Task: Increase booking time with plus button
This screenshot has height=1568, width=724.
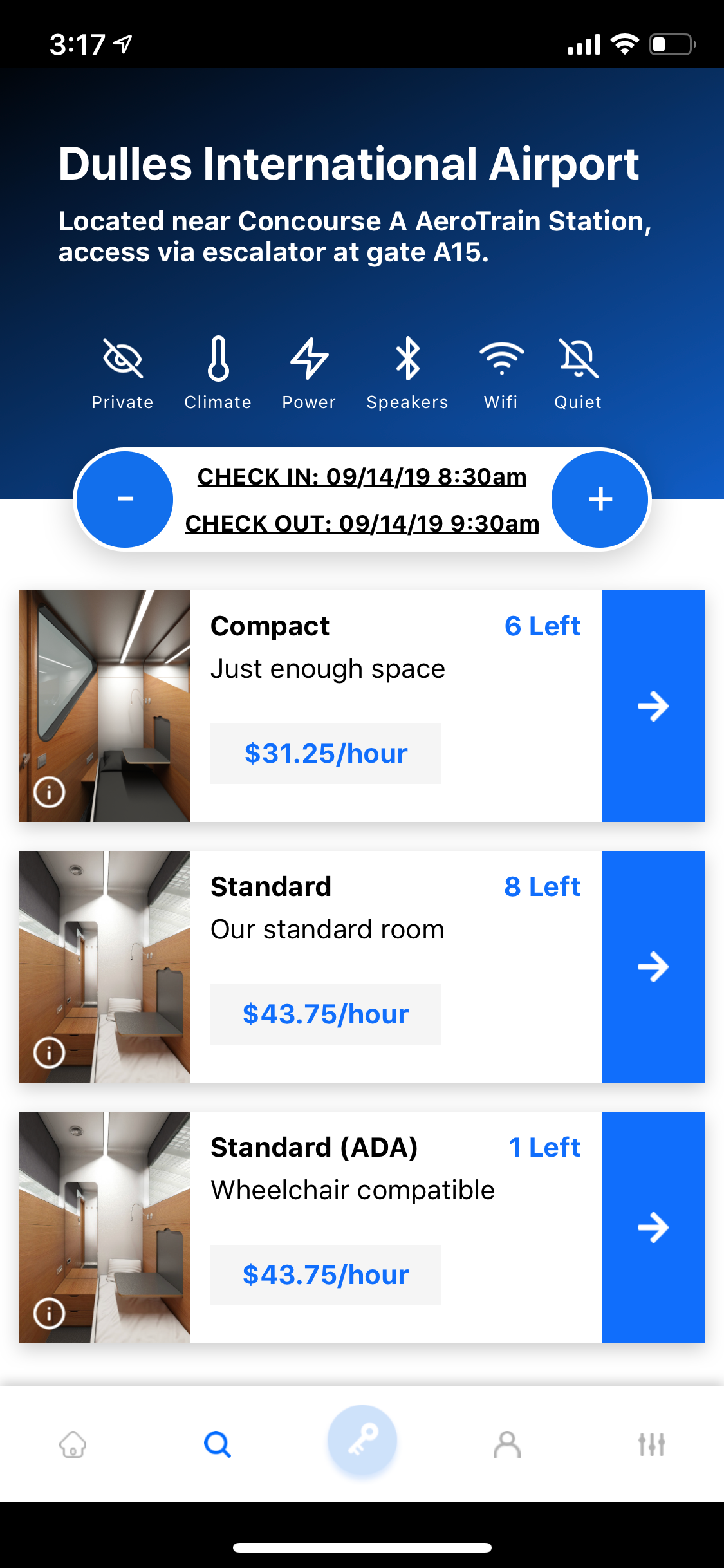Action: point(600,499)
